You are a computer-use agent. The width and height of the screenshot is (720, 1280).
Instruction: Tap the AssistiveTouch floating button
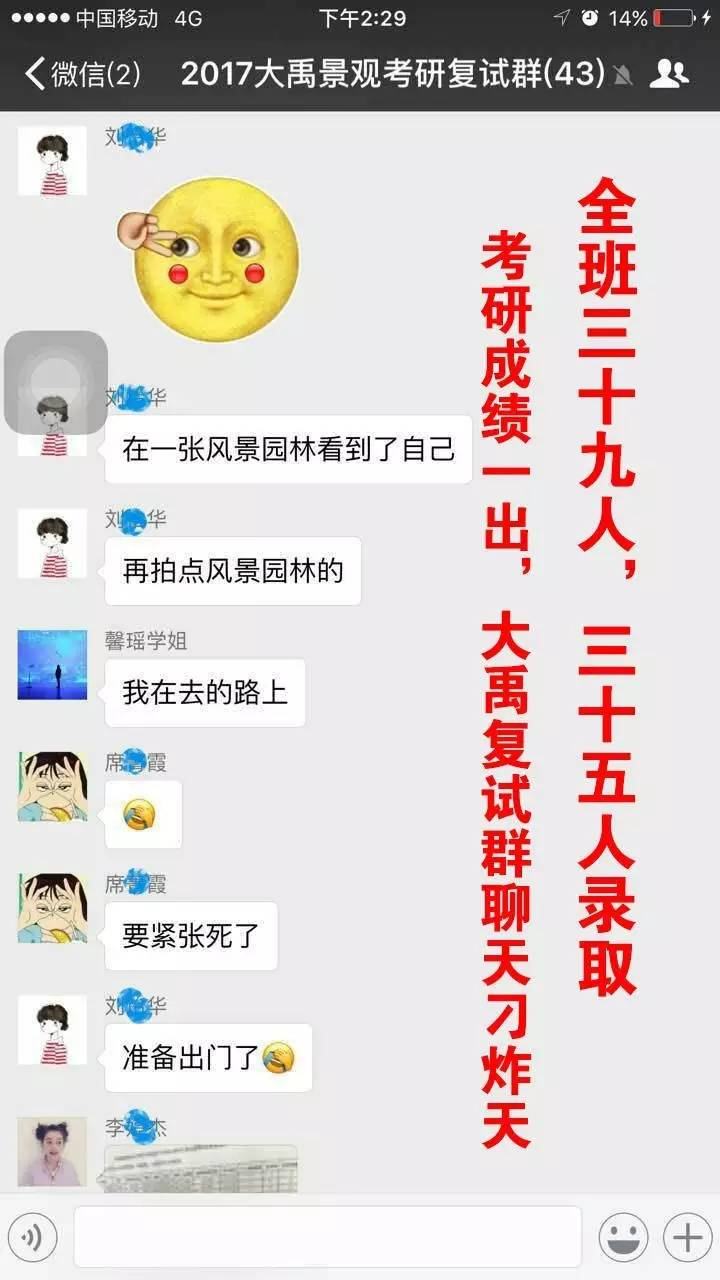pyautogui.click(x=56, y=382)
